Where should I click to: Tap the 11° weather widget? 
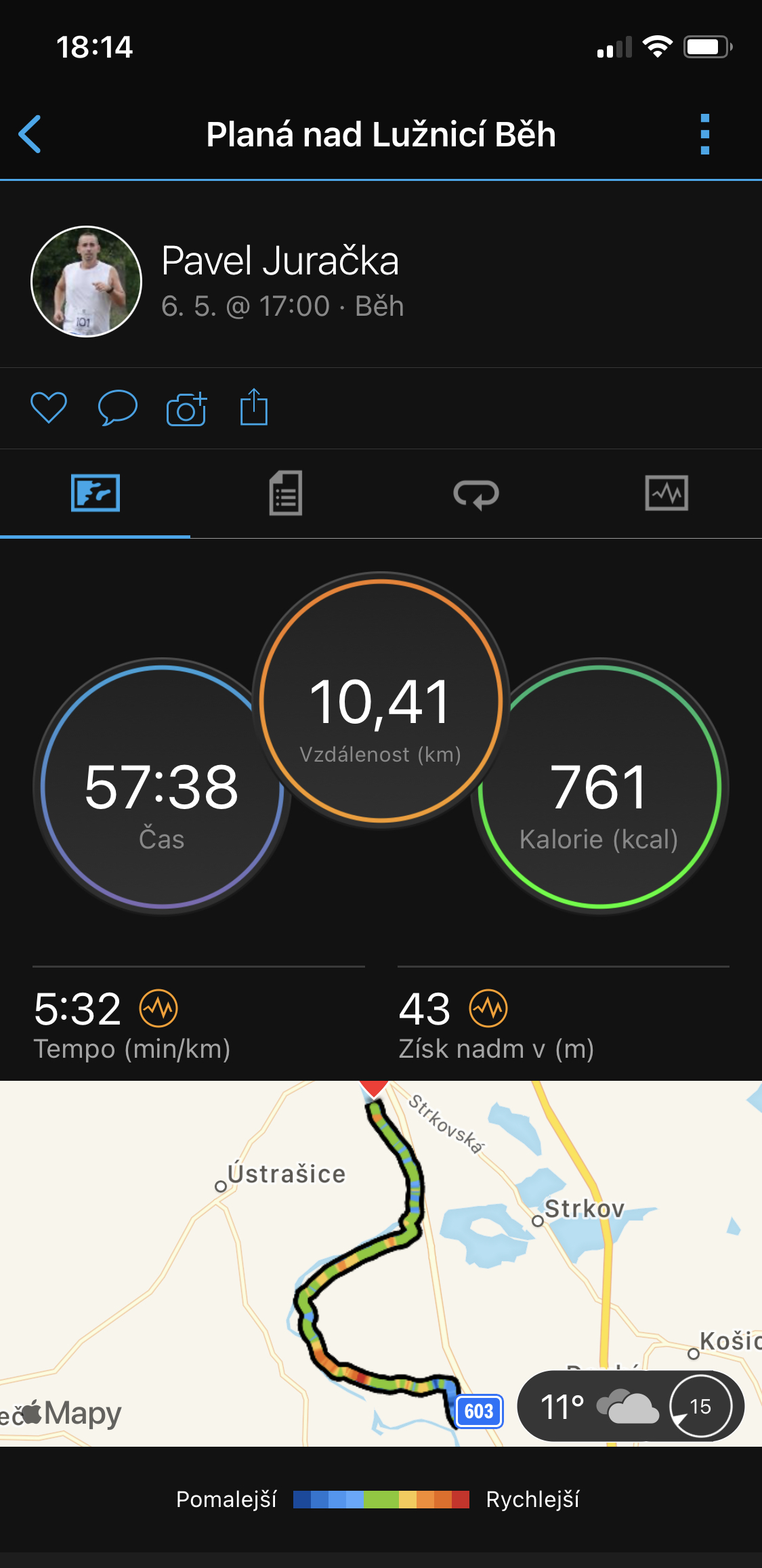point(631,1406)
